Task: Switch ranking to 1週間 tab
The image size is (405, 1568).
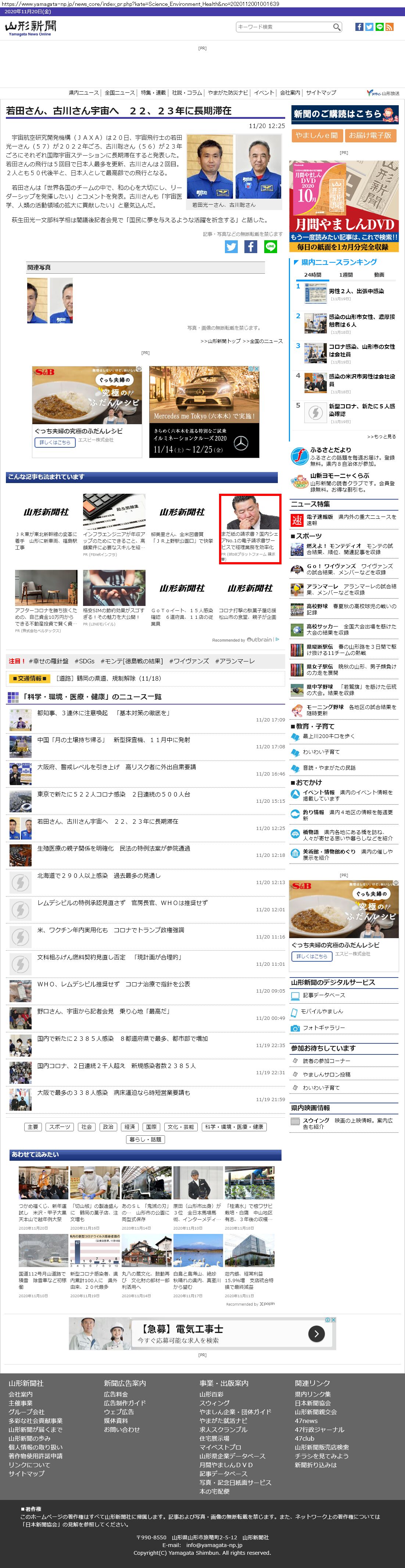Action: point(345,274)
